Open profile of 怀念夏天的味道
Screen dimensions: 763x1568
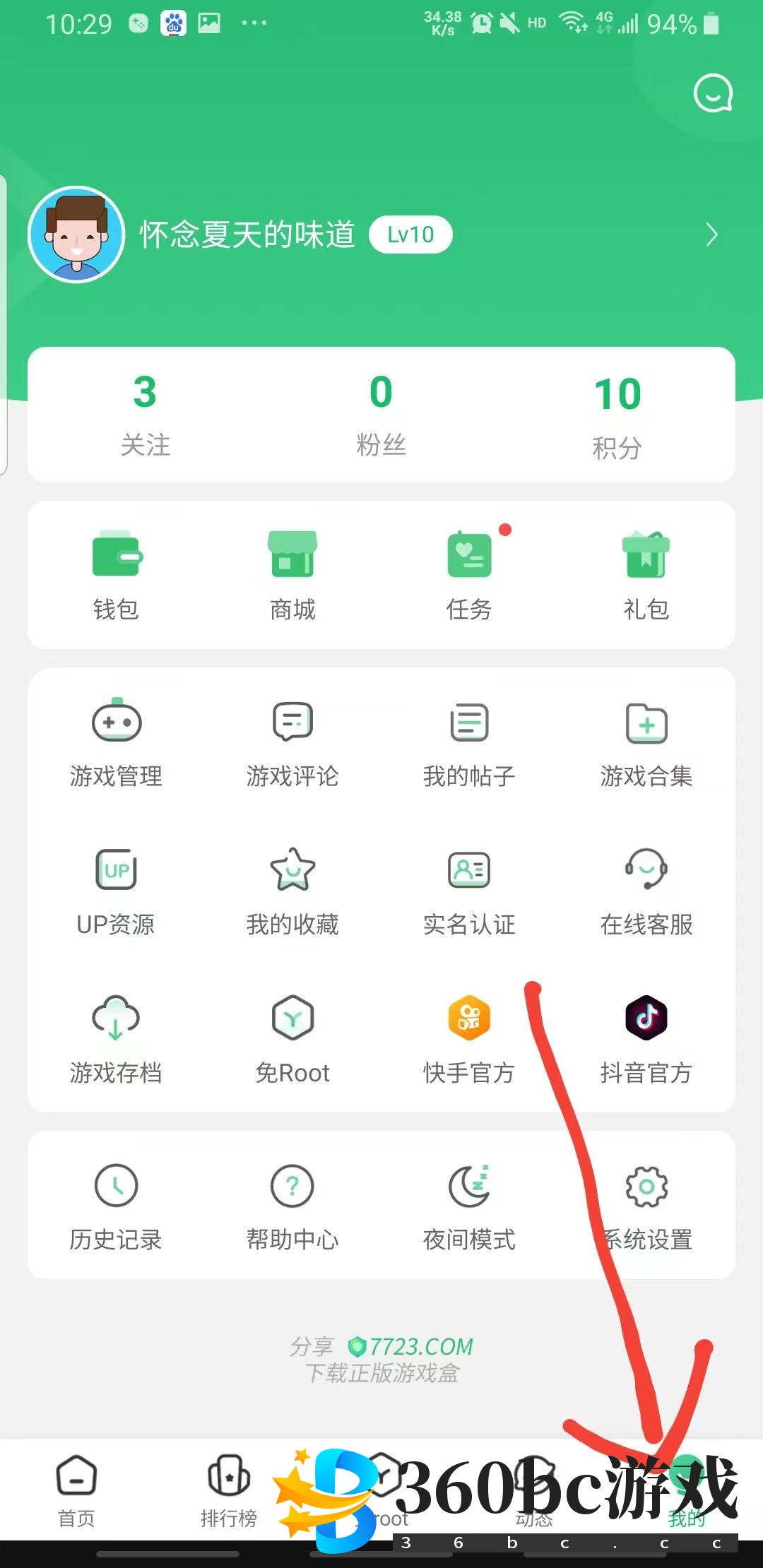point(247,234)
